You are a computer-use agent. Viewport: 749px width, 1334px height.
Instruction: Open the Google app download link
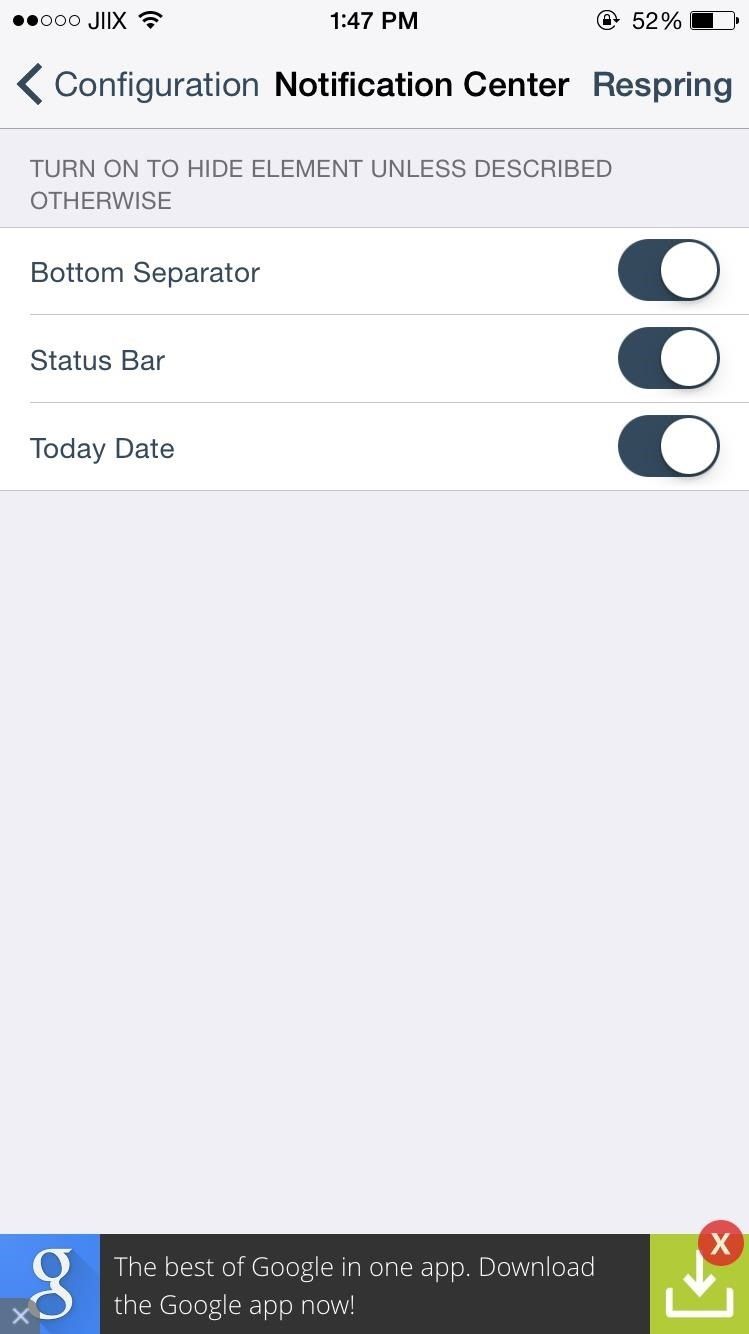[355, 1285]
